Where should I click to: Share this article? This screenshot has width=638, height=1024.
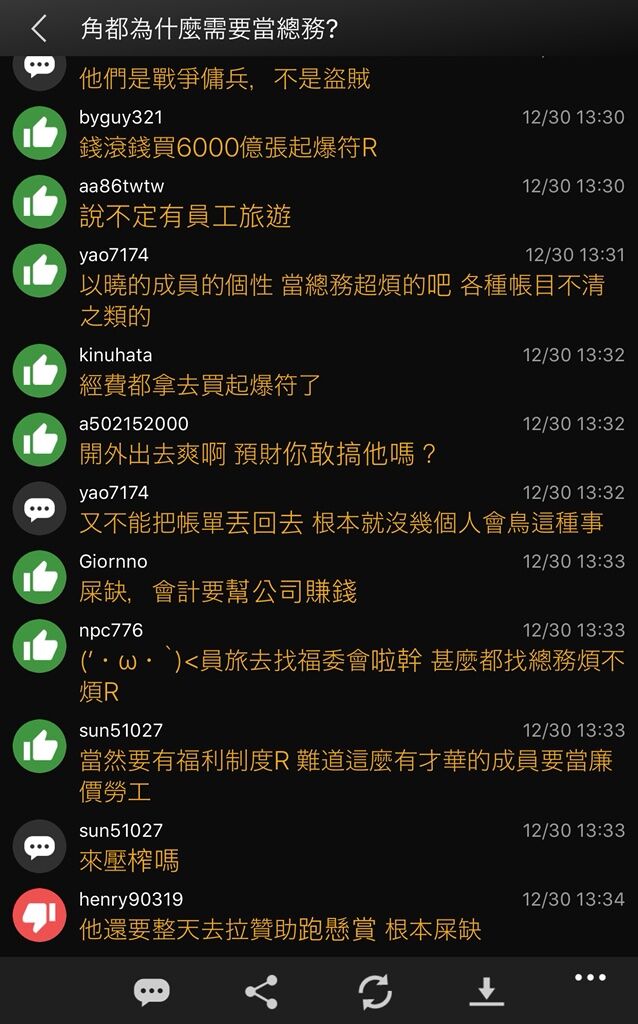261,992
